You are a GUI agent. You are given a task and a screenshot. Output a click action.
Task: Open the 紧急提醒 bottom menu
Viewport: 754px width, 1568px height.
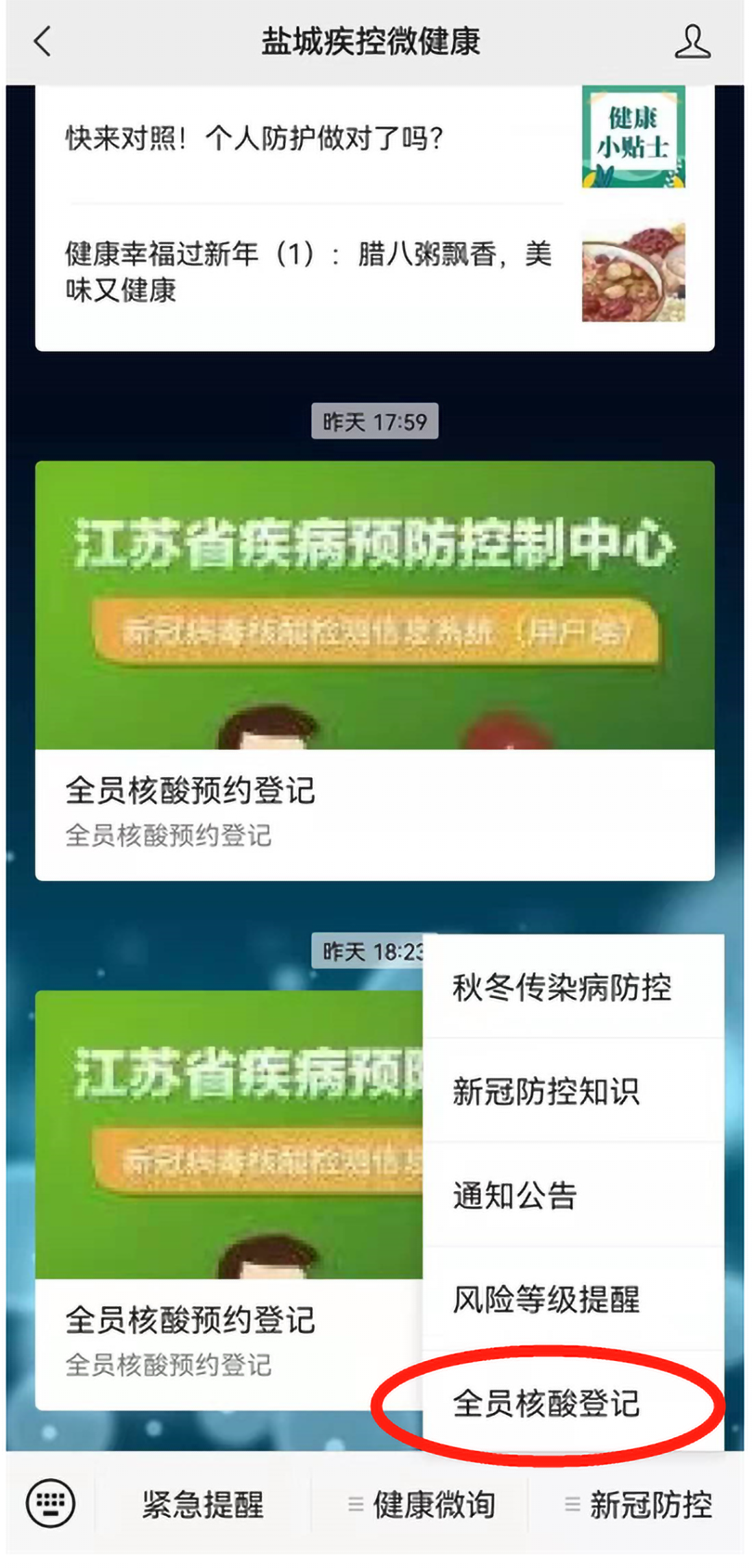pyautogui.click(x=203, y=1505)
